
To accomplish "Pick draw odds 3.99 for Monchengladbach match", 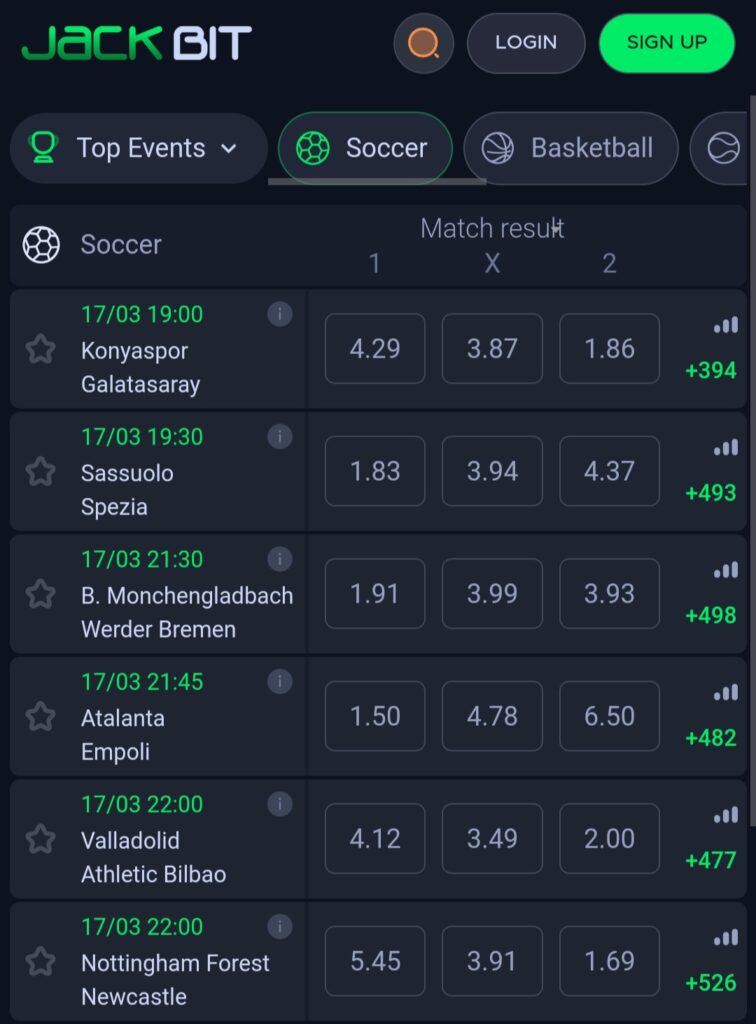I will (492, 594).
